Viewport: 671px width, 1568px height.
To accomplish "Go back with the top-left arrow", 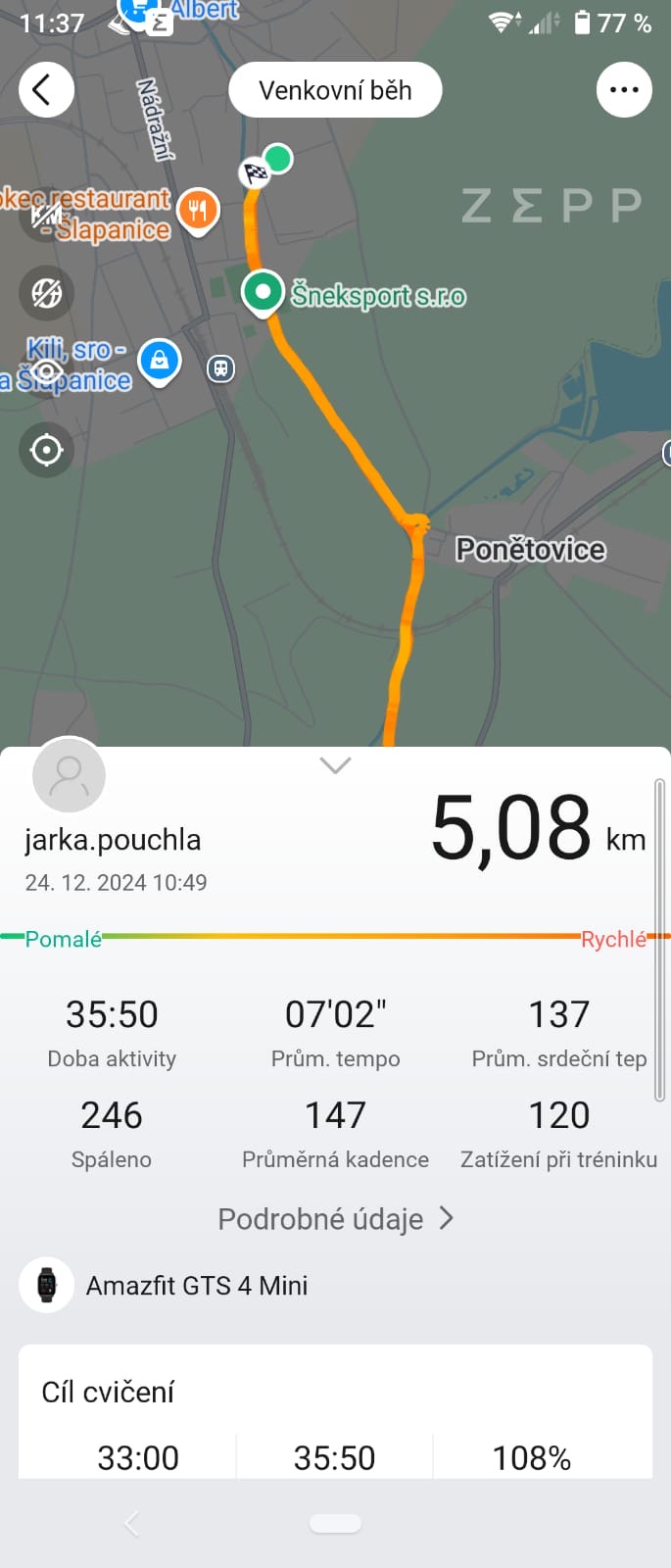I will [x=46, y=90].
